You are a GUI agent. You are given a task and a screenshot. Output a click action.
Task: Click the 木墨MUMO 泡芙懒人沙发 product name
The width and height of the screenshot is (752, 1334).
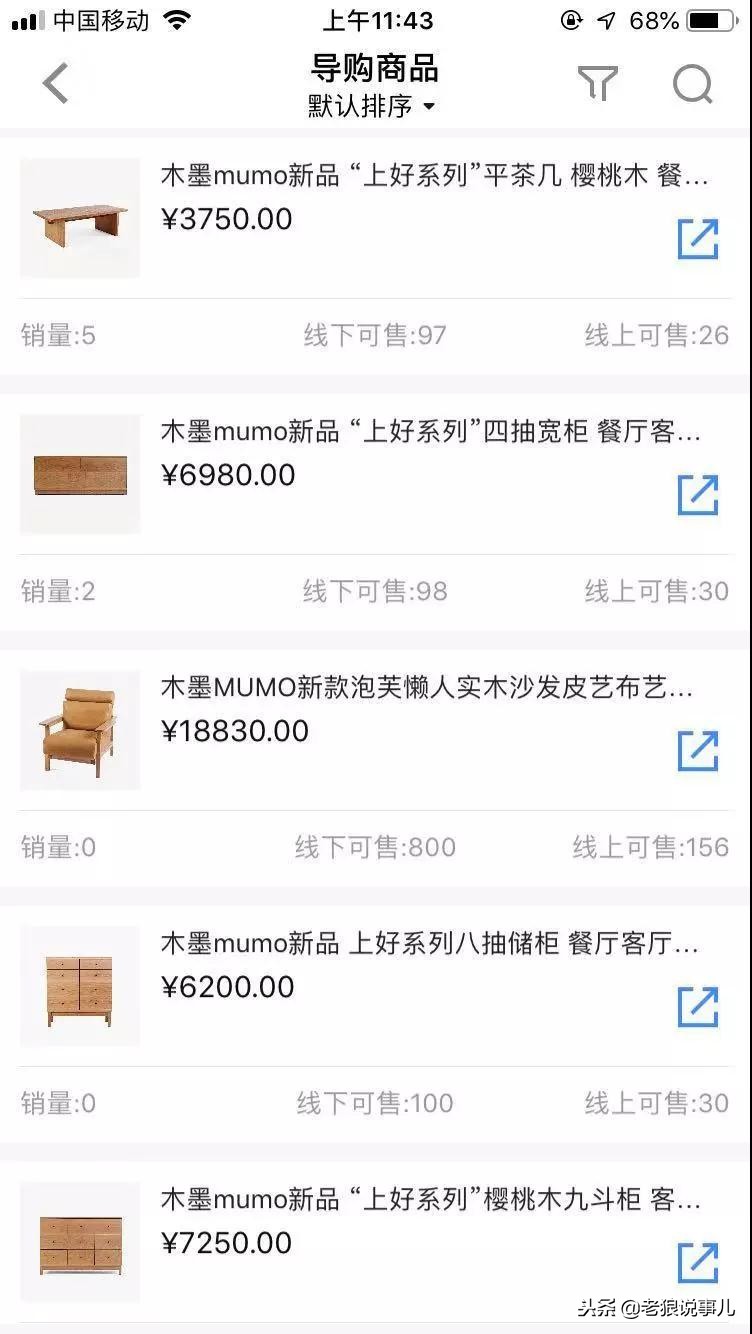pyautogui.click(x=430, y=688)
